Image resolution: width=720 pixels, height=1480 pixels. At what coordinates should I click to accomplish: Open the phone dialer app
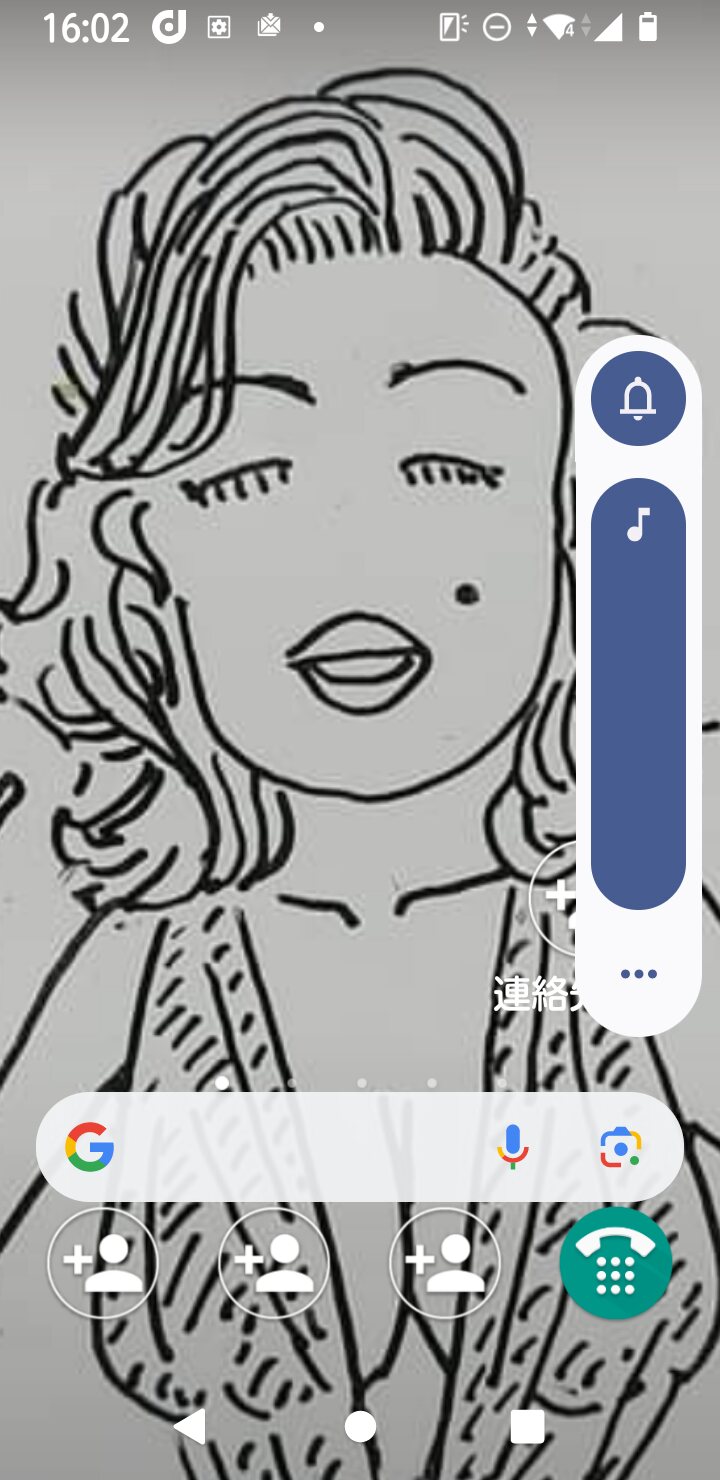pyautogui.click(x=616, y=1264)
